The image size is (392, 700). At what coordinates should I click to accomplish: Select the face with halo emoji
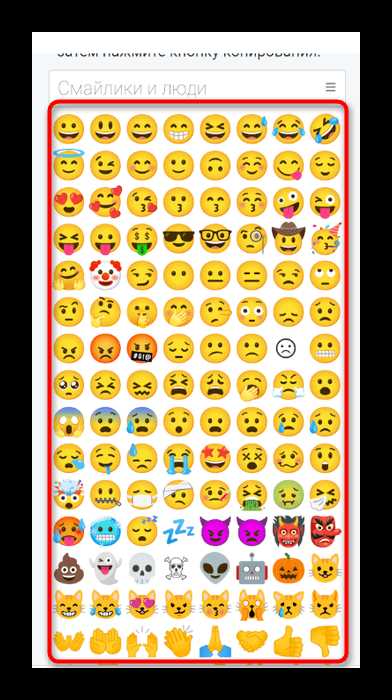coord(69,164)
